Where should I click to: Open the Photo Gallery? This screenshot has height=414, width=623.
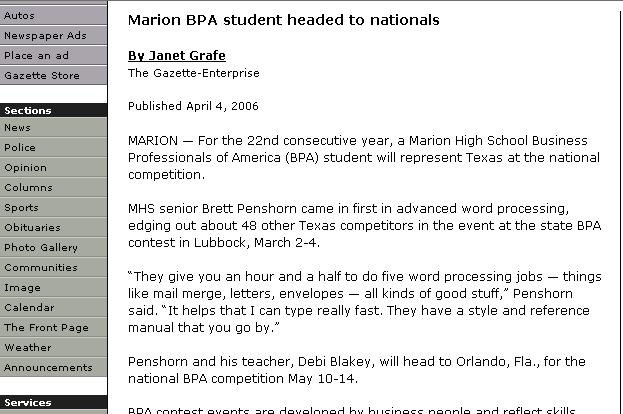pos(40,248)
